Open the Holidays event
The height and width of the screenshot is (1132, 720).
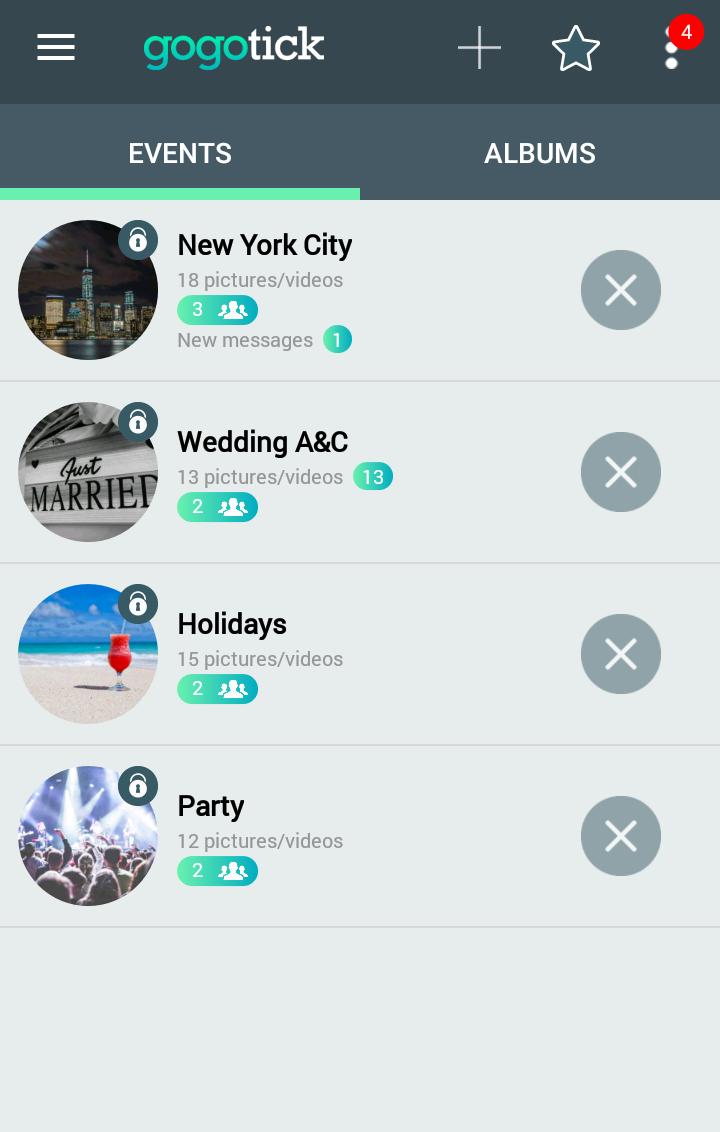tap(232, 624)
